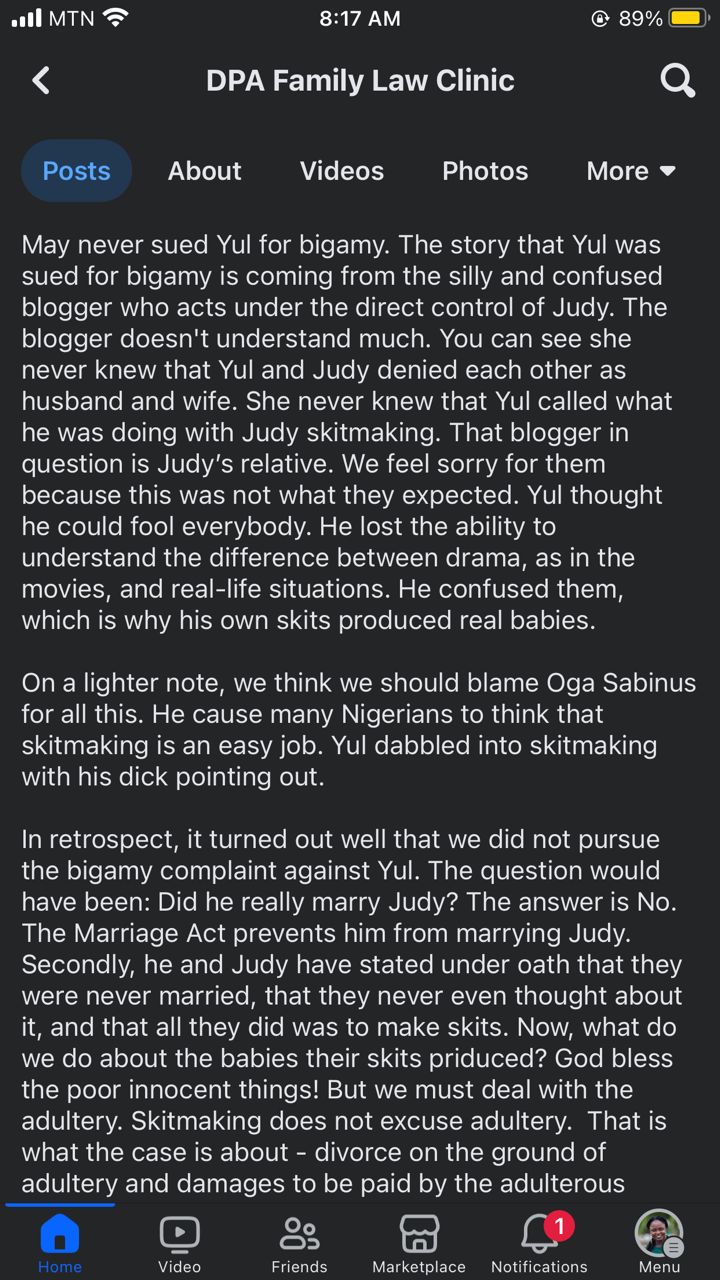Switch to the About tab

(204, 171)
